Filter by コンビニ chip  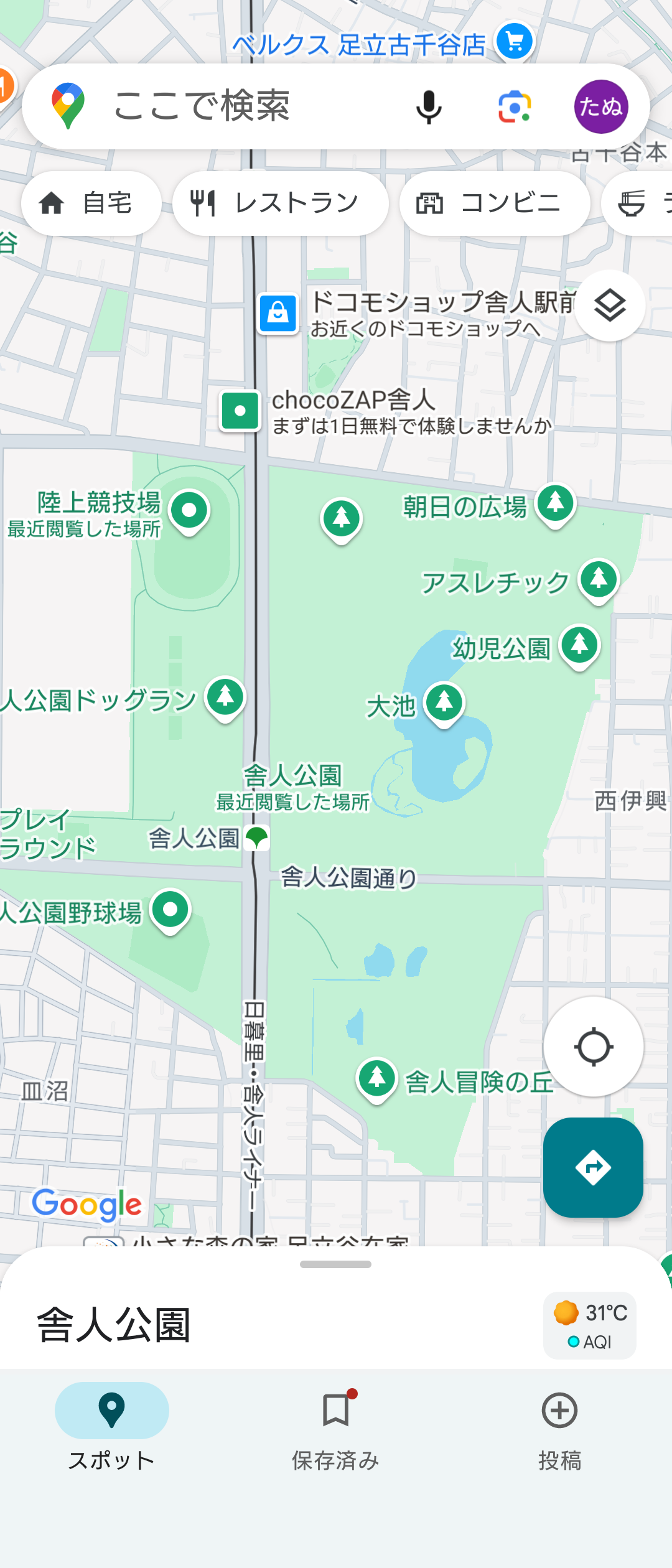tap(494, 203)
